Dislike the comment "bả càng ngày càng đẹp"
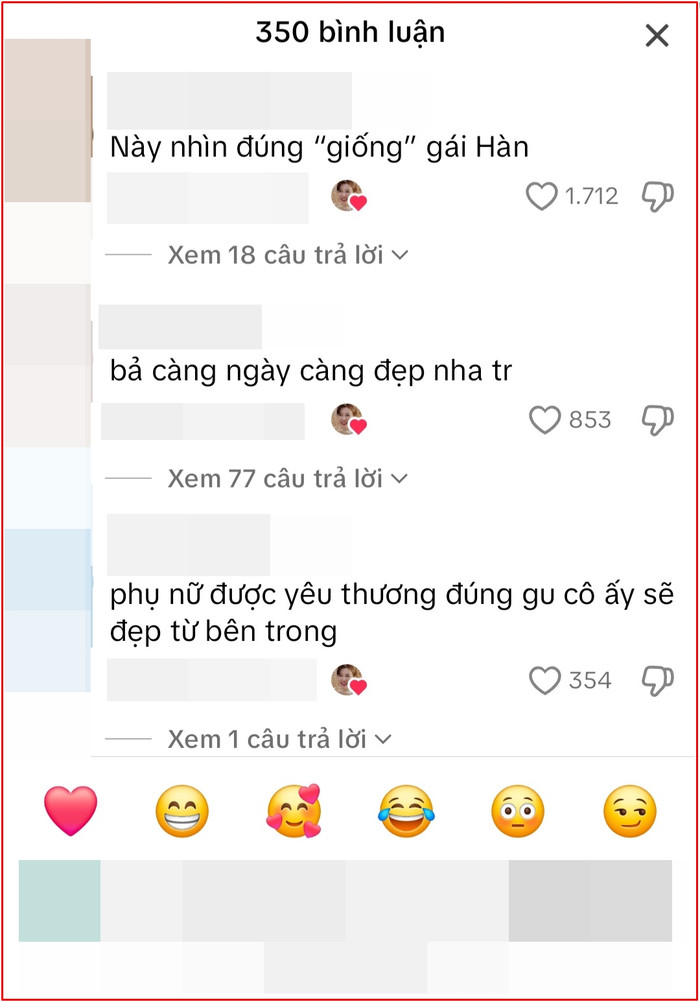 [657, 420]
